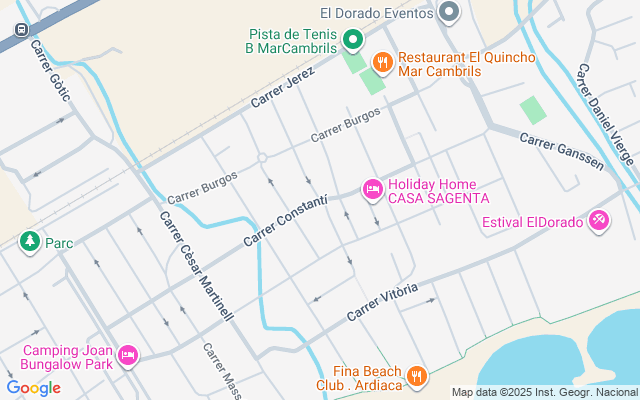Tap the train station icon
This screenshot has width=640, height=400.
pyautogui.click(x=21, y=29)
